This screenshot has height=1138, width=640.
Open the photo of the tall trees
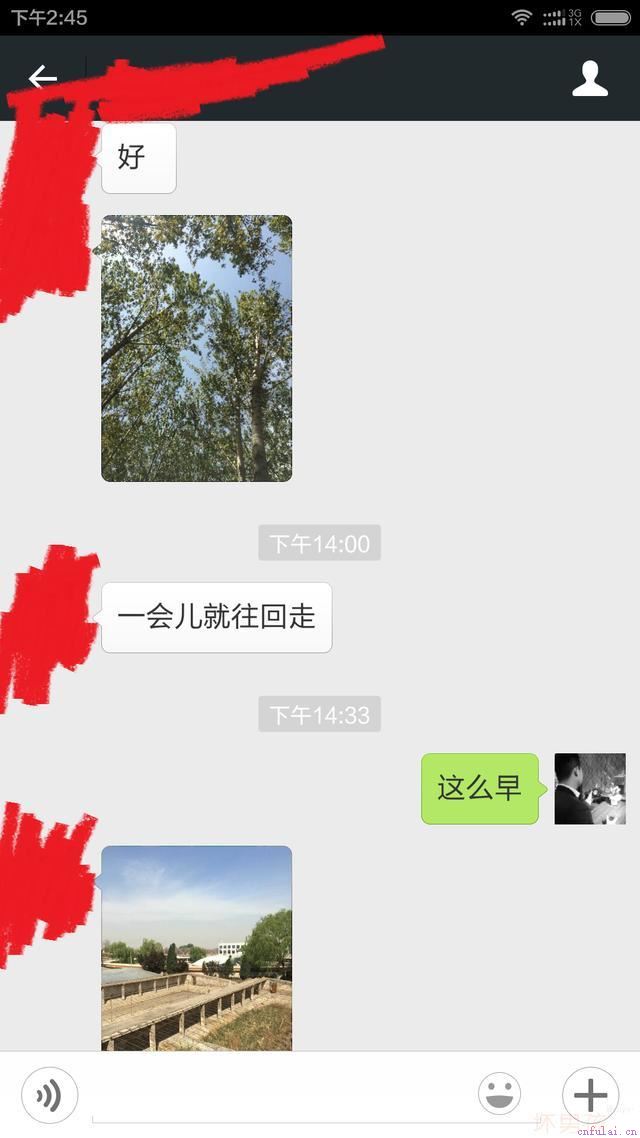click(x=197, y=348)
